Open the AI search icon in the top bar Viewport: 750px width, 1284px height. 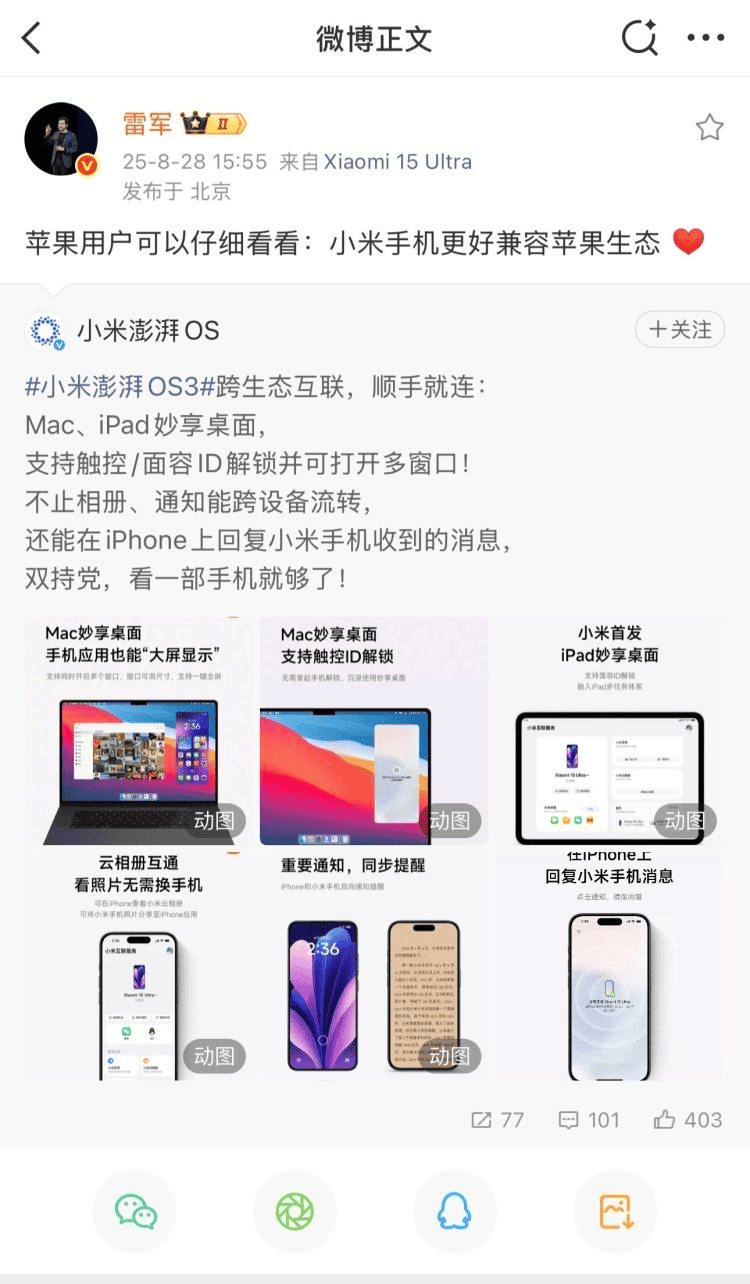(639, 39)
